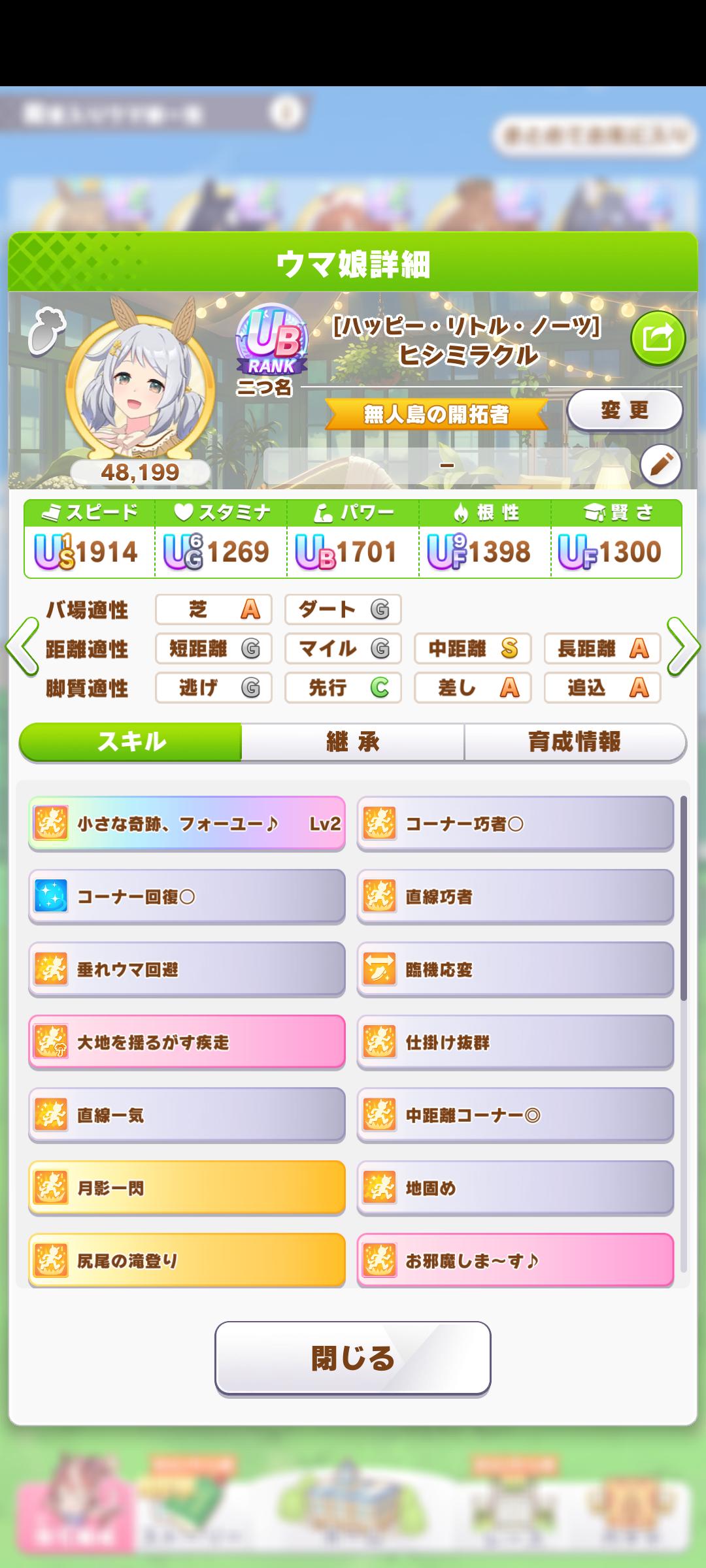The image size is (706, 1568).
Task: Open the 中距離コーナー◎ skill
Action: (x=515, y=1115)
